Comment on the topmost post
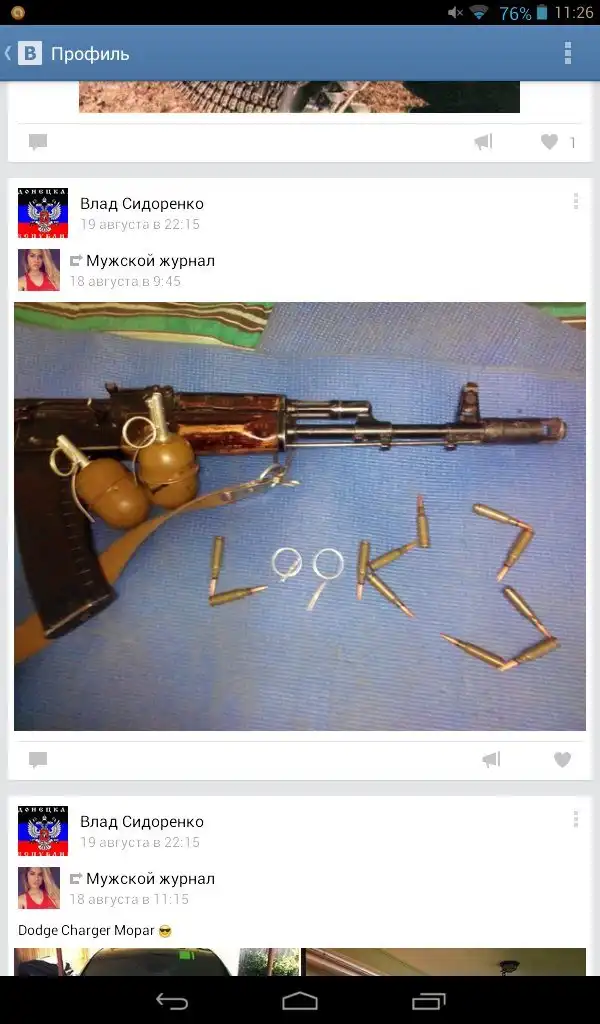Viewport: 600px width, 1024px height. click(38, 142)
